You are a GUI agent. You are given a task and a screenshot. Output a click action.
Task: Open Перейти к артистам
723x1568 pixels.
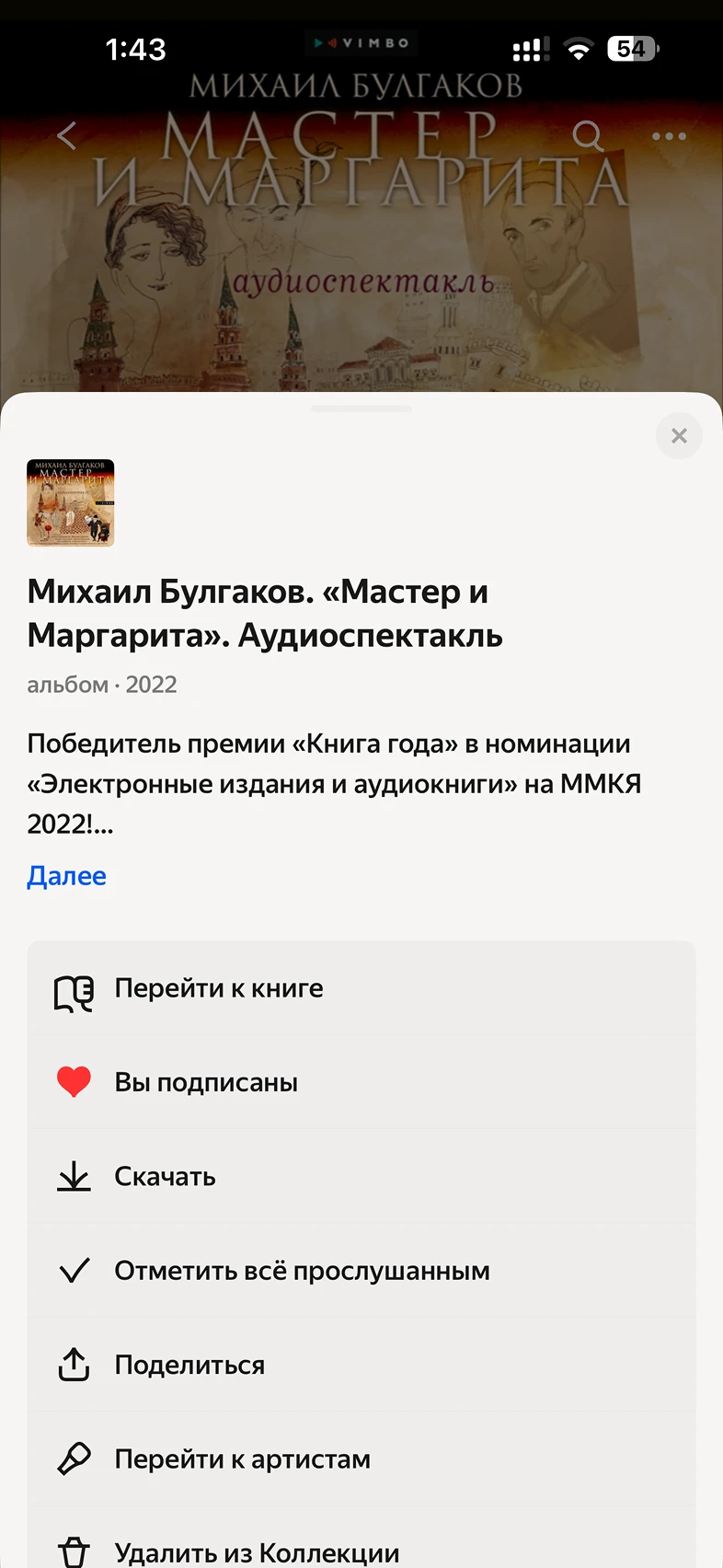click(361, 1458)
